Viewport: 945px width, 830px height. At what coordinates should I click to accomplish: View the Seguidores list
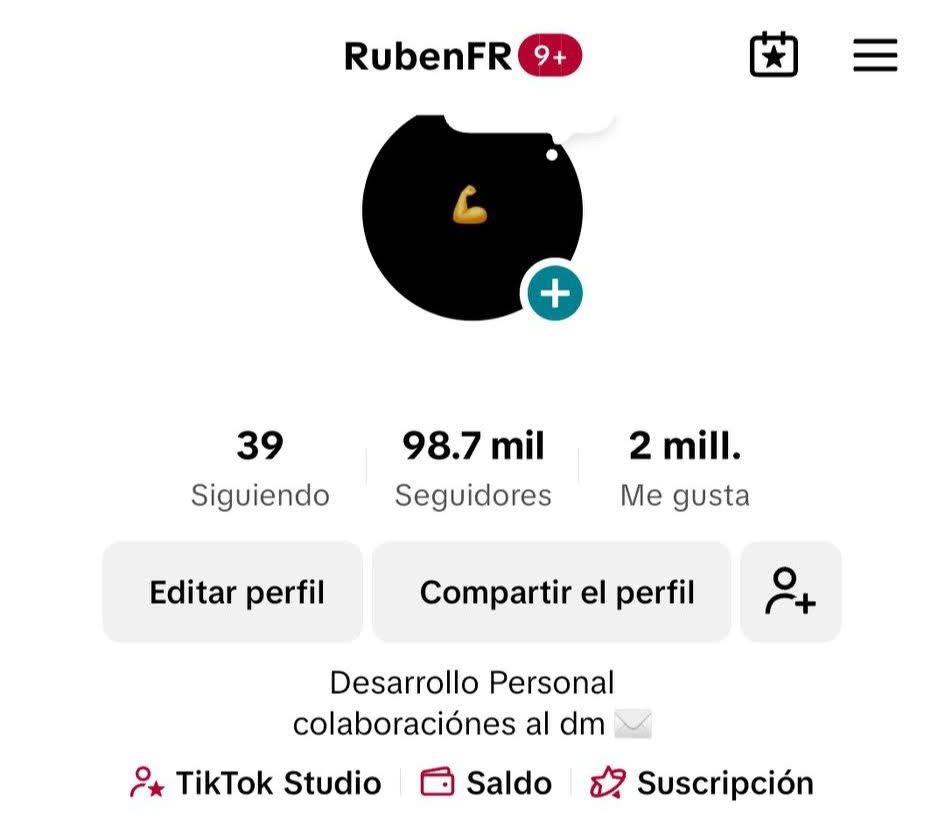[x=473, y=468]
